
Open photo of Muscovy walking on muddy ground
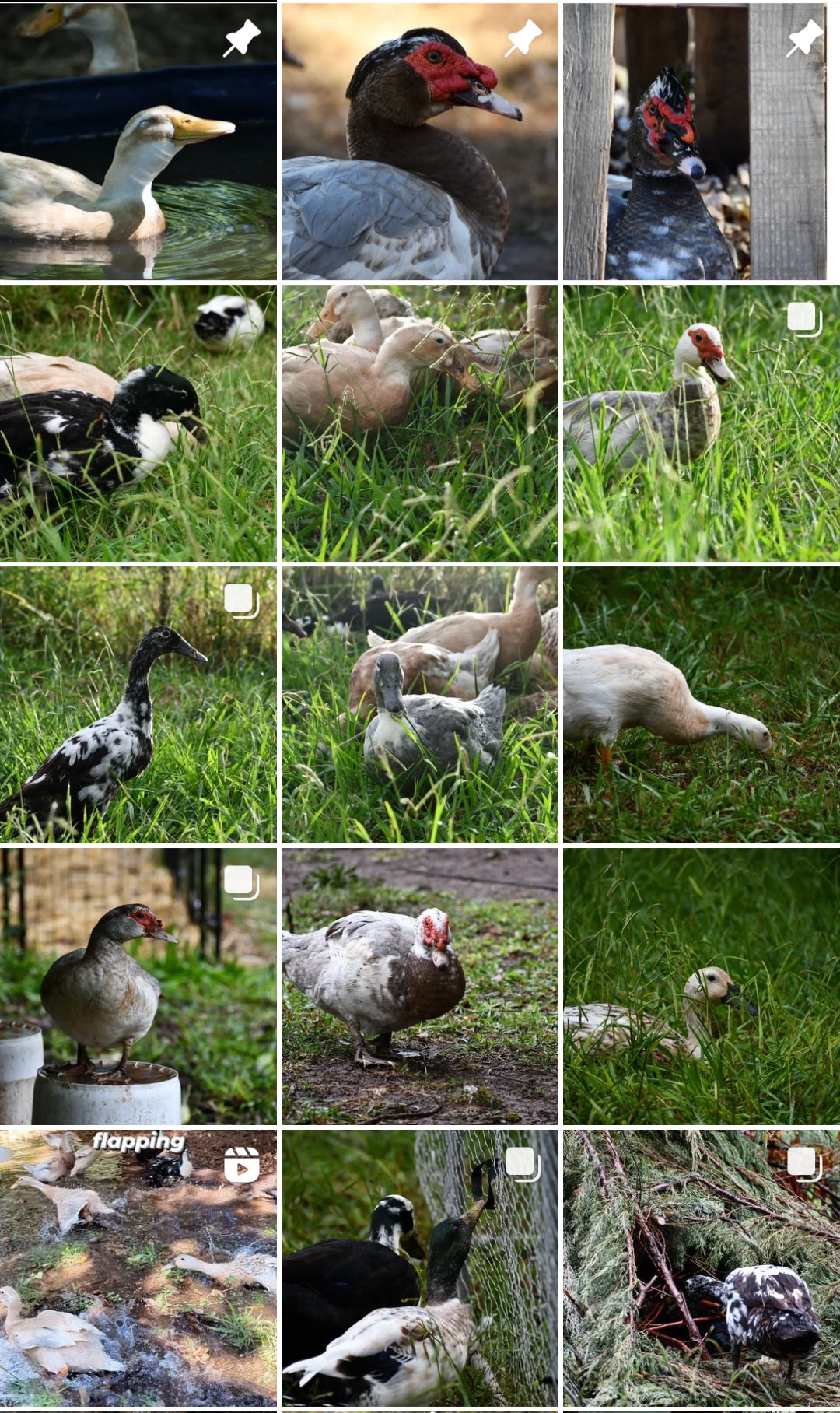419,987
